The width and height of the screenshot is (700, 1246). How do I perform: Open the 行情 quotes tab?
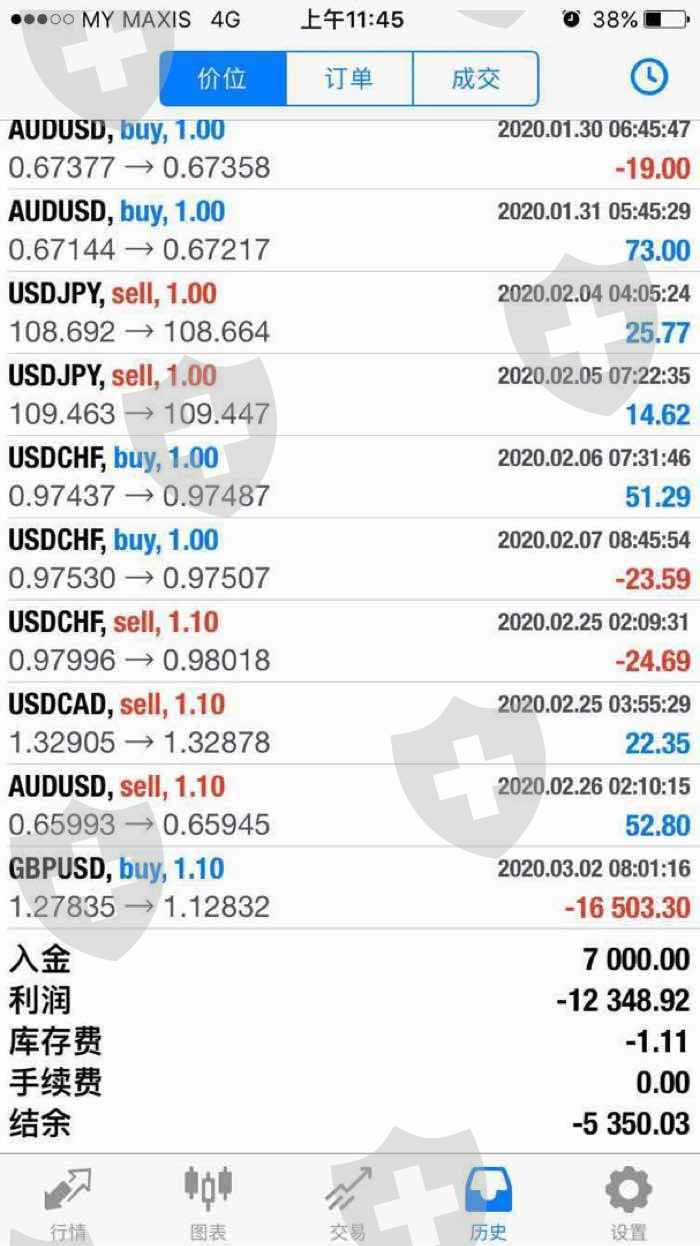69,1200
